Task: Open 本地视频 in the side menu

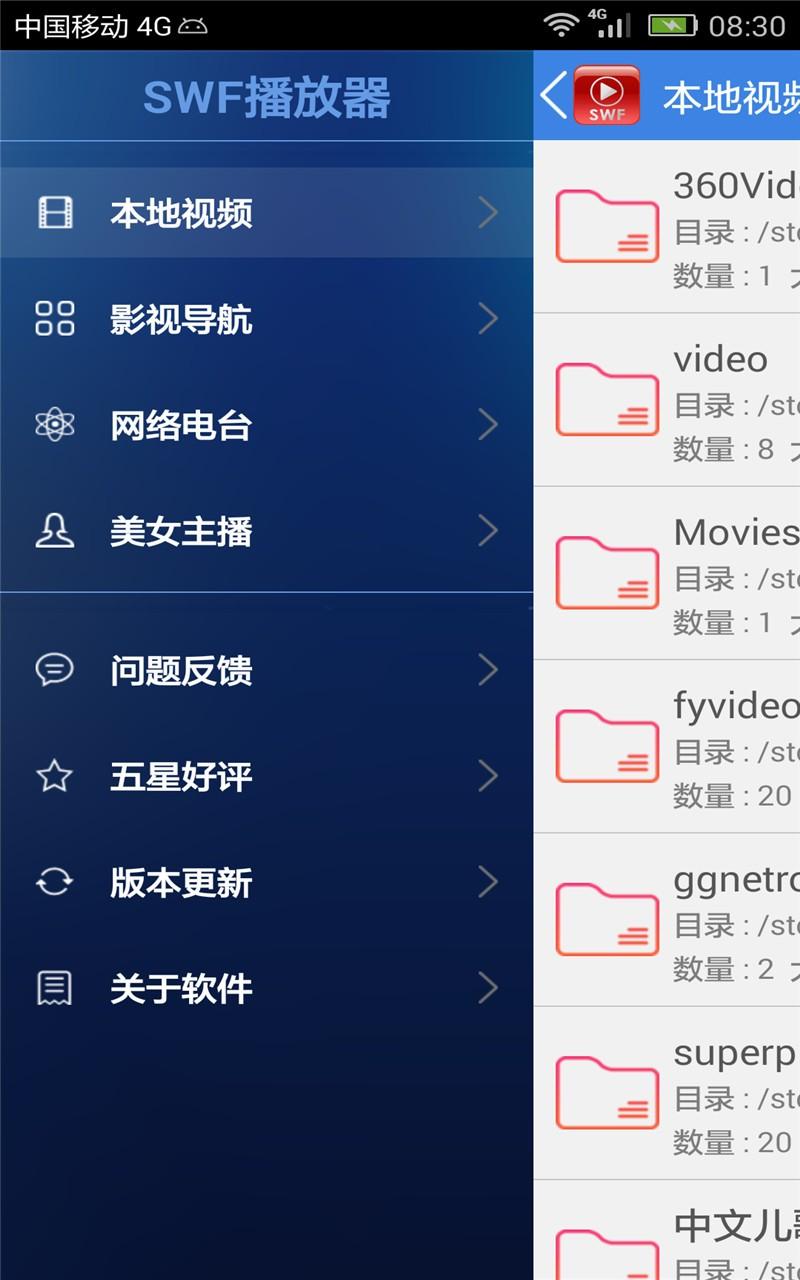Action: (266, 213)
